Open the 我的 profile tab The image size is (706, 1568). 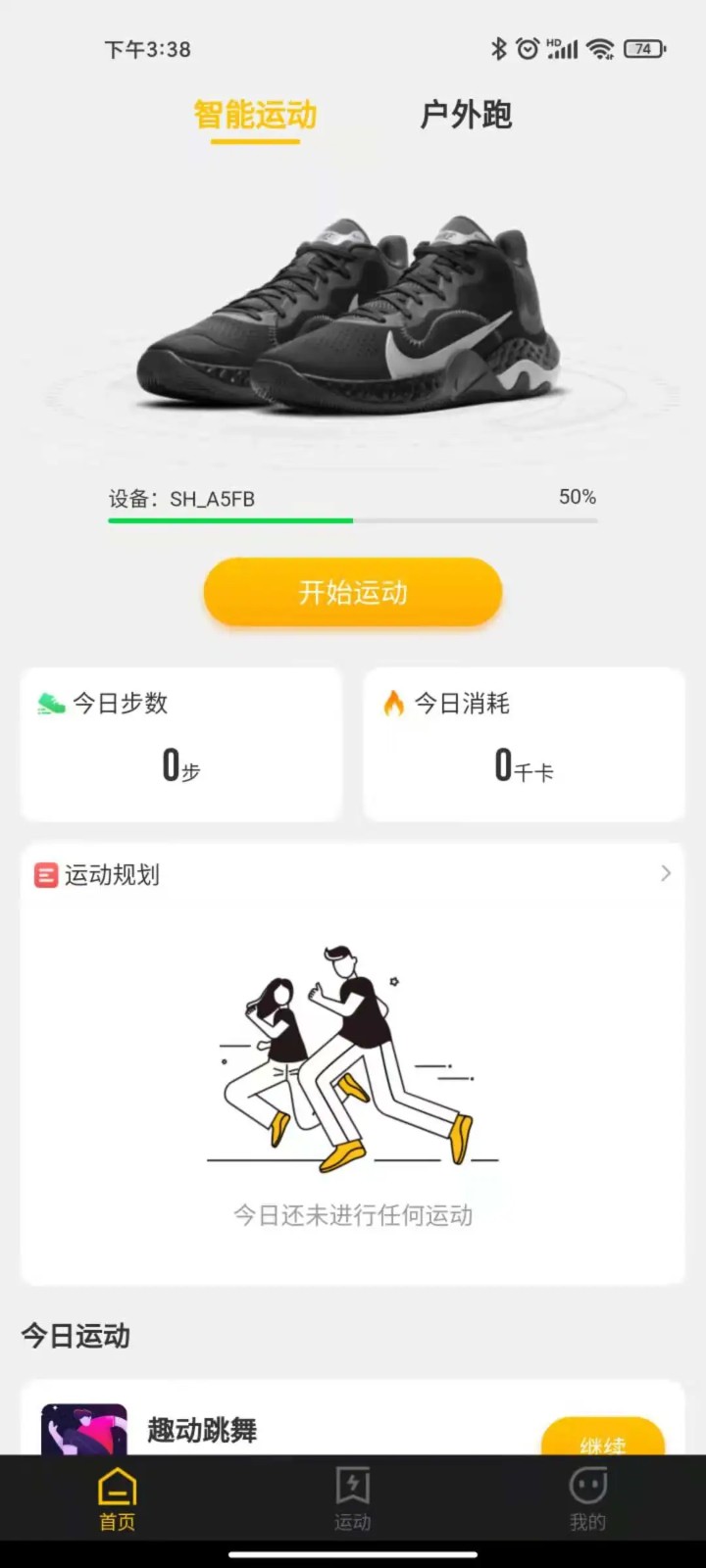[x=587, y=1499]
